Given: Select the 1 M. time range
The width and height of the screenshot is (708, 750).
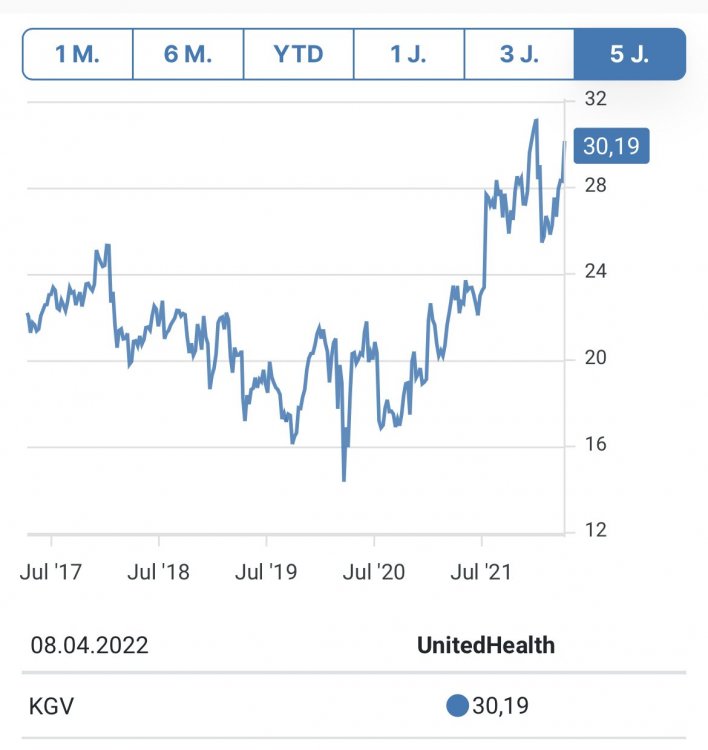Looking at the screenshot, I should pos(78,54).
